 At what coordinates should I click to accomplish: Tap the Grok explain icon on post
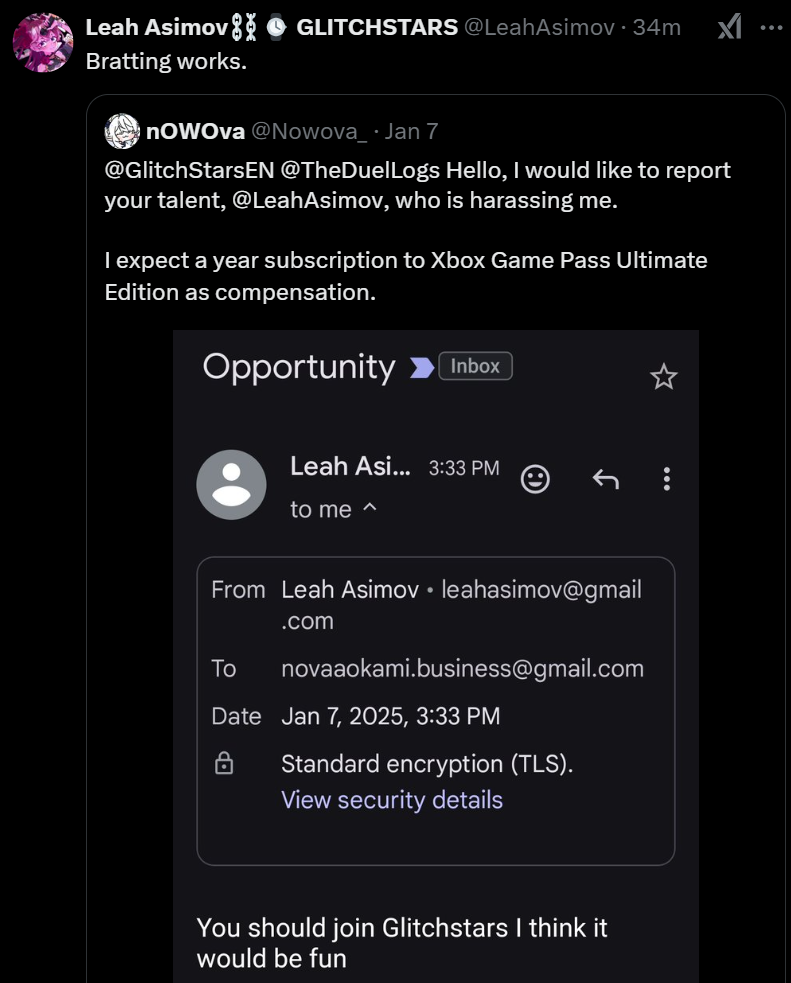point(729,28)
